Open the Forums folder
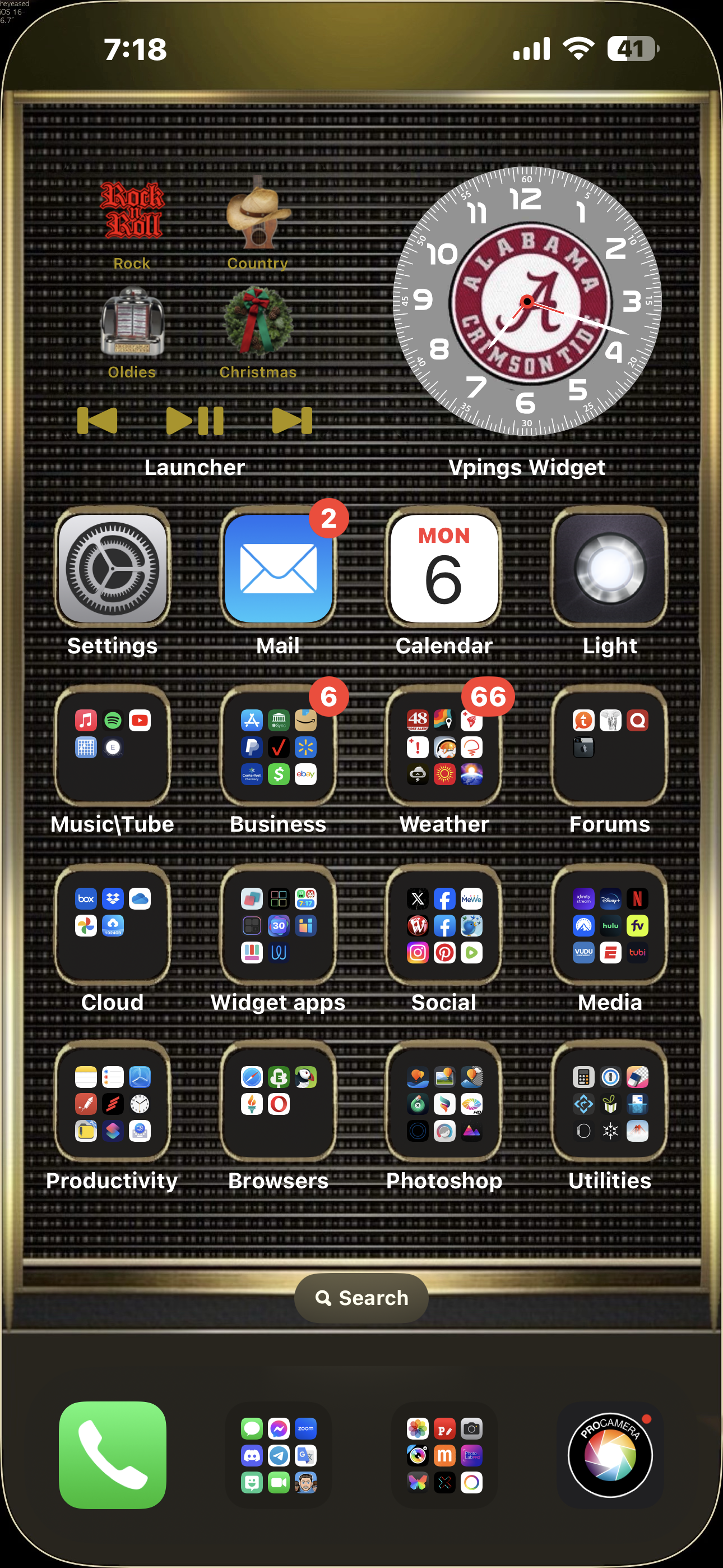 tap(609, 747)
